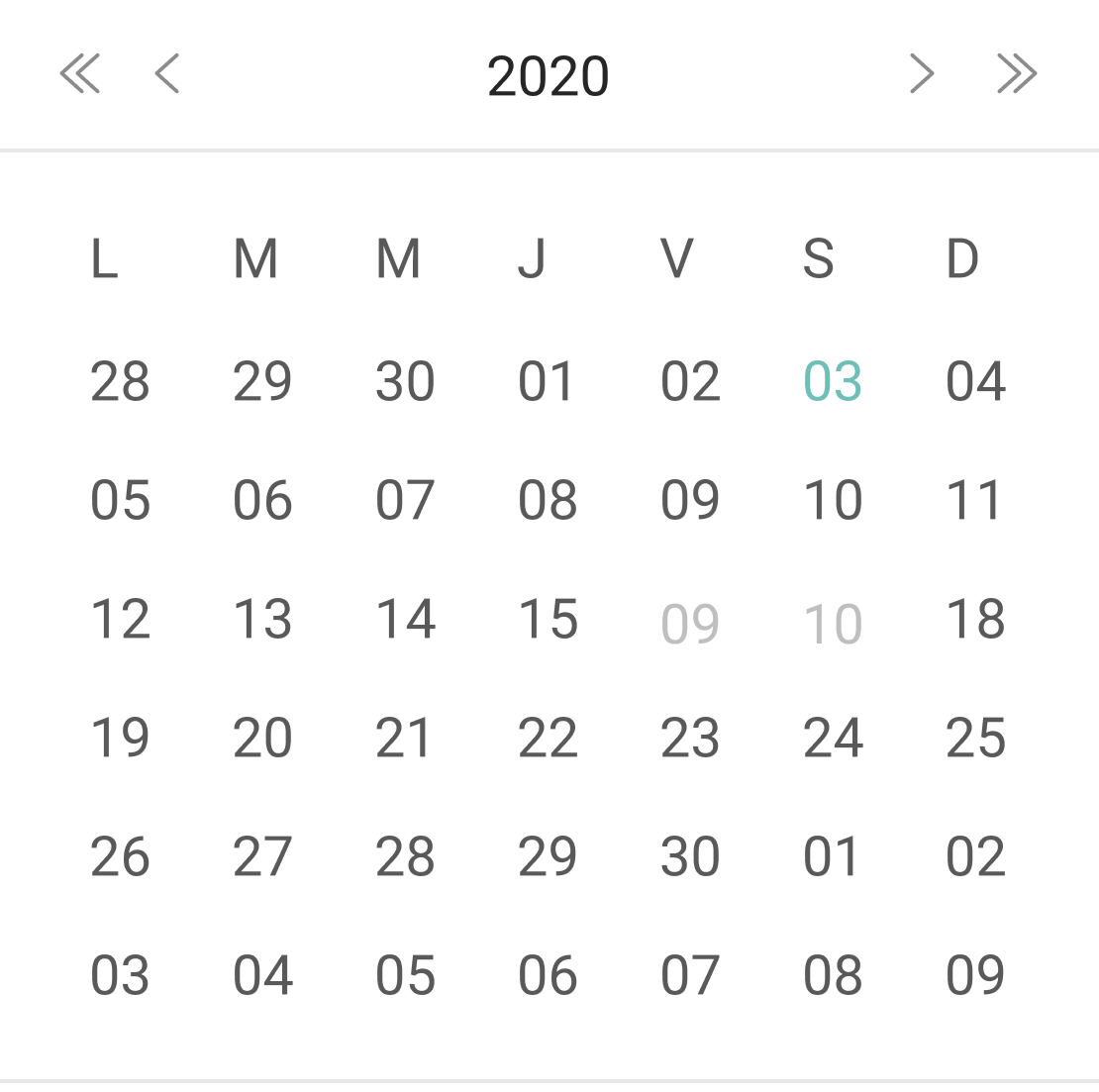The height and width of the screenshot is (1092, 1099).
Task: Pick date 27 on Tuesday
Action: coord(262,857)
